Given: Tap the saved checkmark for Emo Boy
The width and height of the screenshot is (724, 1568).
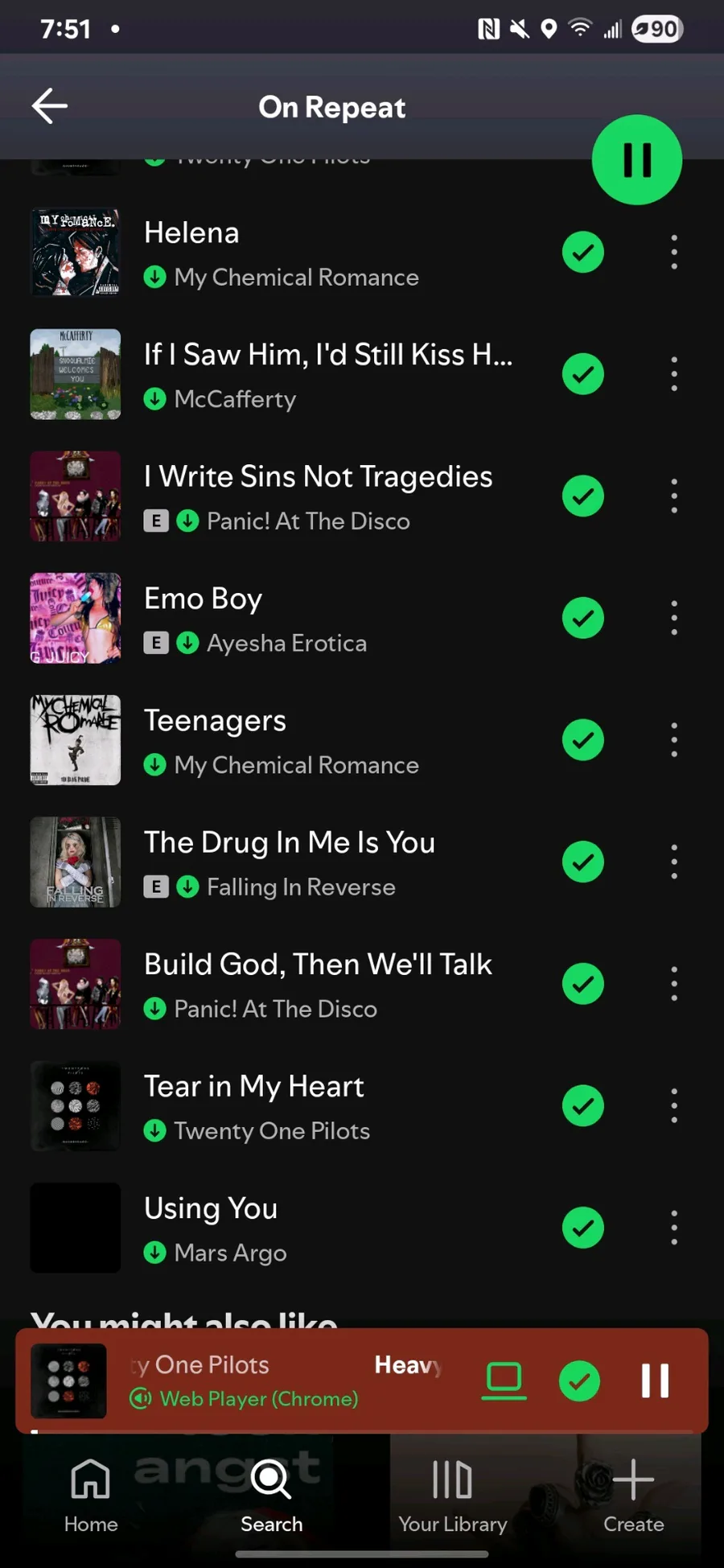Looking at the screenshot, I should 583,619.
